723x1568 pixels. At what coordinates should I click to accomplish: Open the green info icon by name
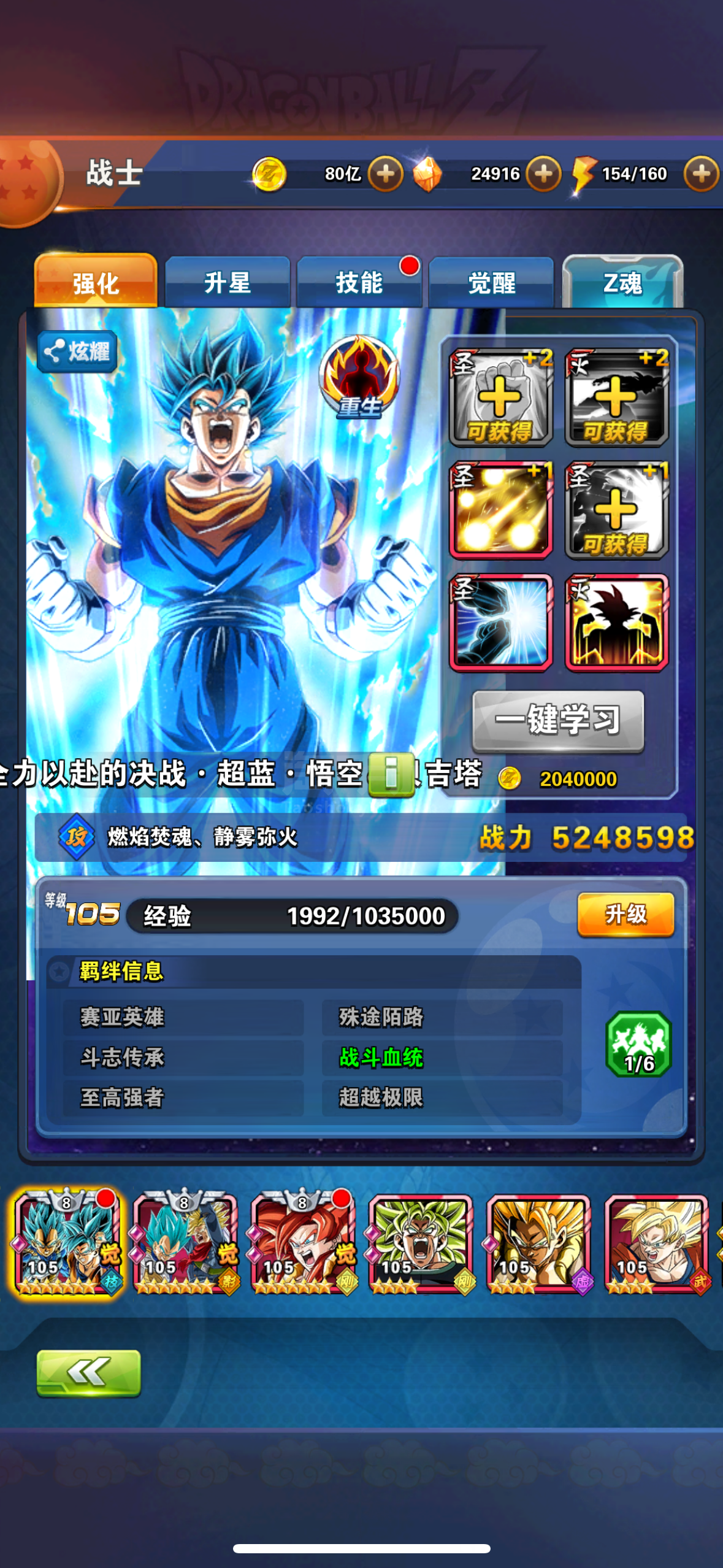tap(391, 774)
